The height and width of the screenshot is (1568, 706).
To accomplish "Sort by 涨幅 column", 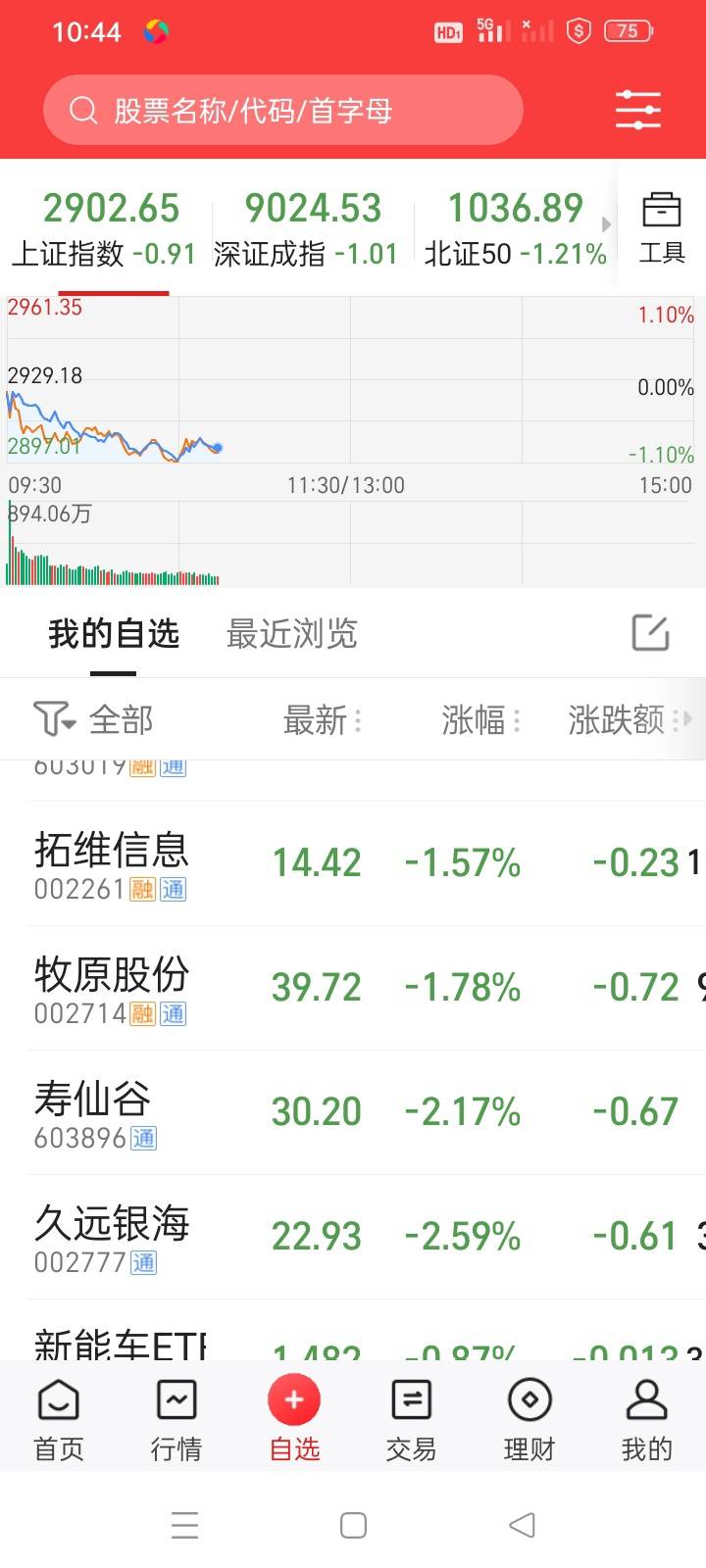I will [x=480, y=720].
